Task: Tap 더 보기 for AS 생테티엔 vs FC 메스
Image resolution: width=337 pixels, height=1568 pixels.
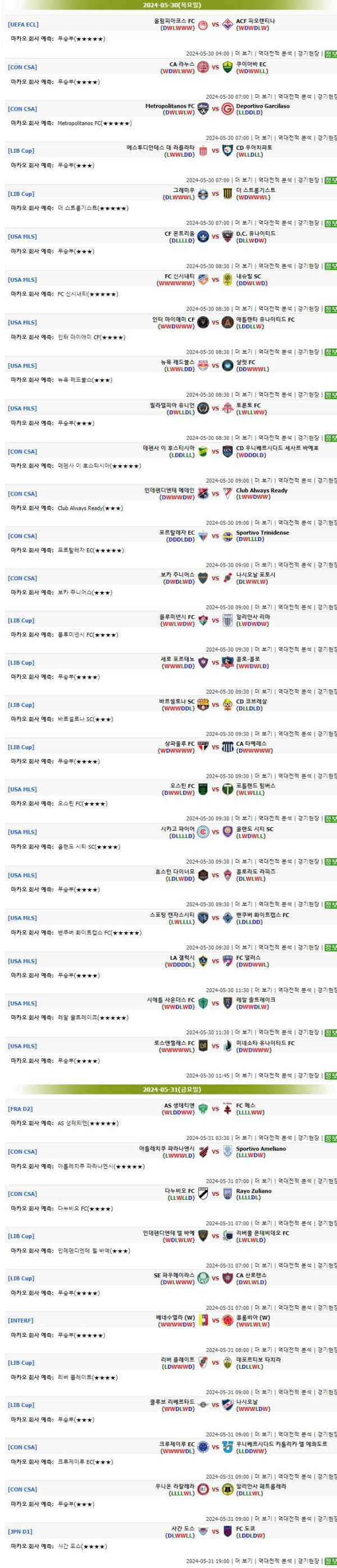Action: coord(243,1138)
